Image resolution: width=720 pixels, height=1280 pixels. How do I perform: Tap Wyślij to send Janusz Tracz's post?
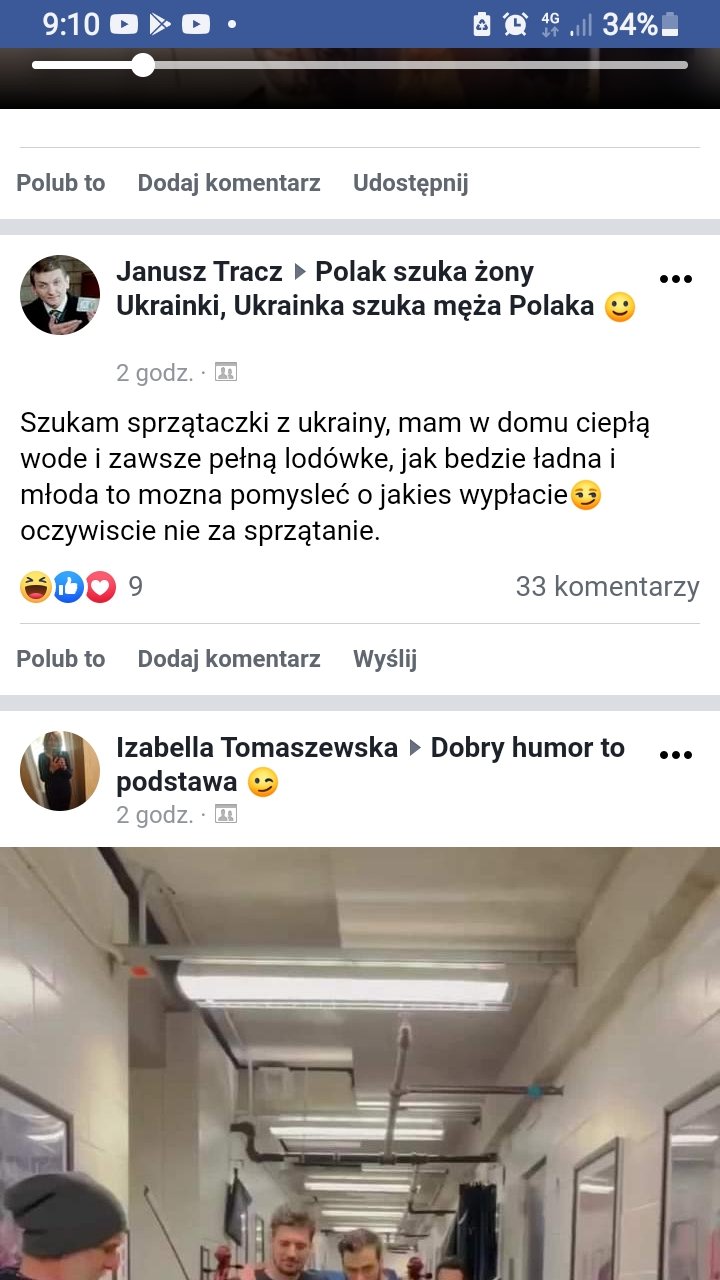[x=385, y=659]
